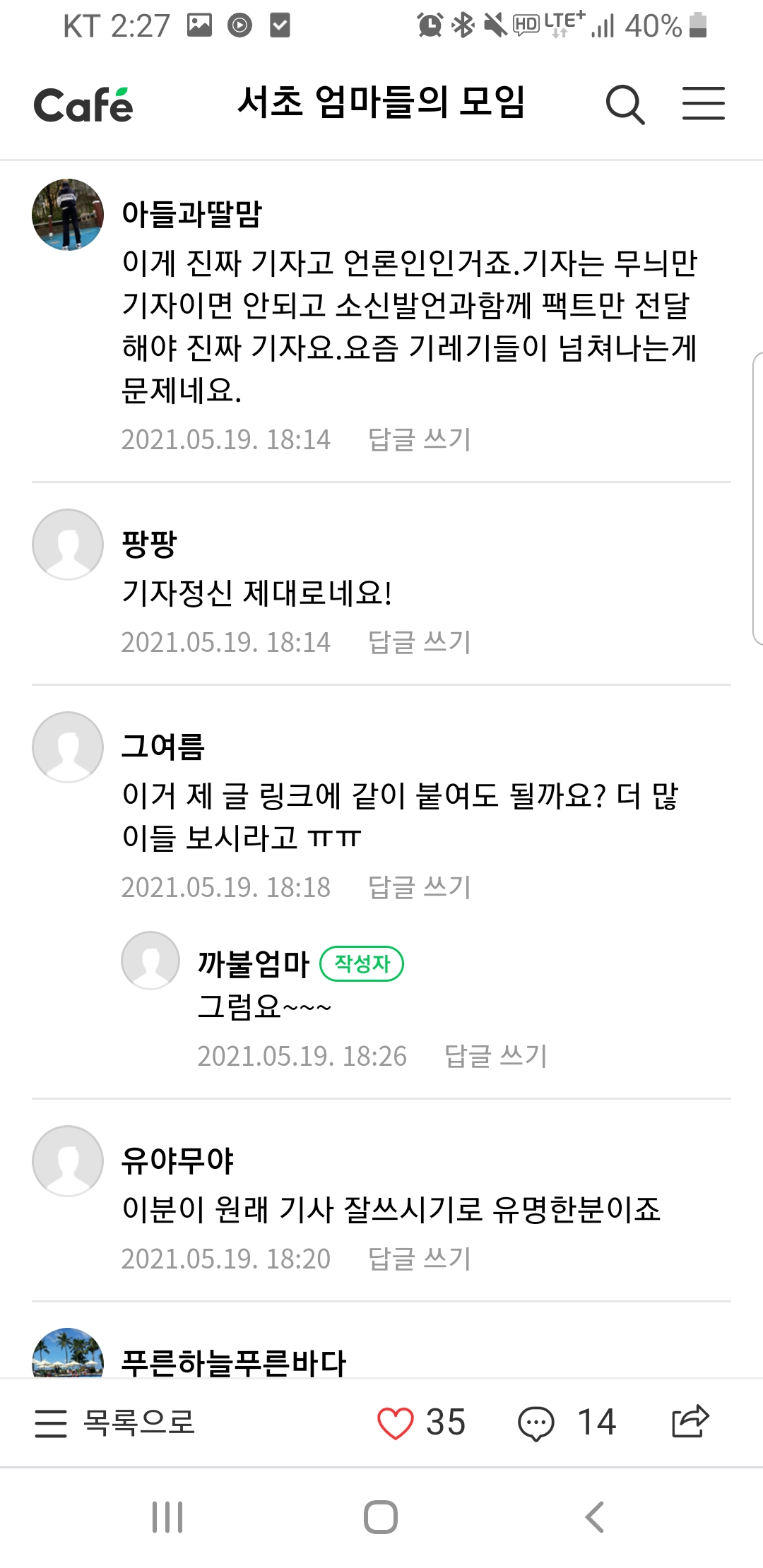
Task: Open the 서초 엄마들의 모임 cafe title
Action: click(x=381, y=102)
